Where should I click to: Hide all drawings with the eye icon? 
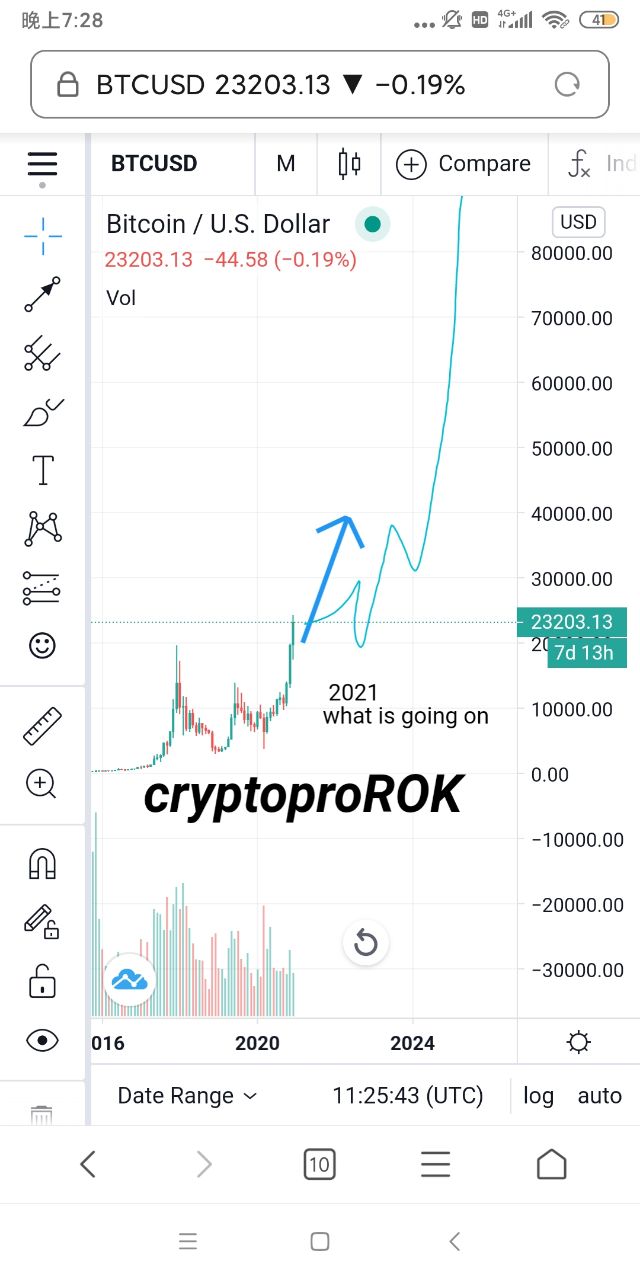(x=43, y=1041)
